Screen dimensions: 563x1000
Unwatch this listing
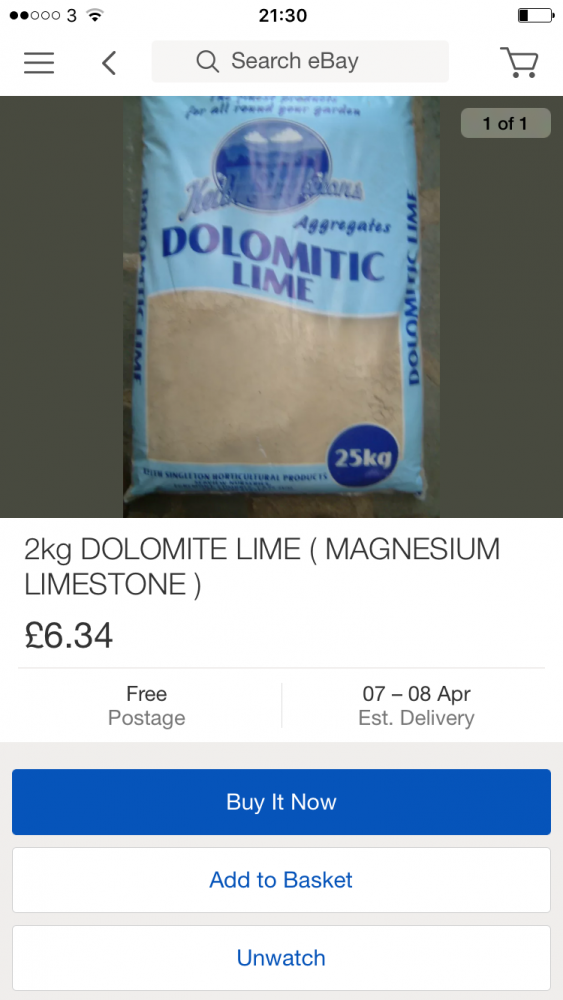pyautogui.click(x=281, y=958)
